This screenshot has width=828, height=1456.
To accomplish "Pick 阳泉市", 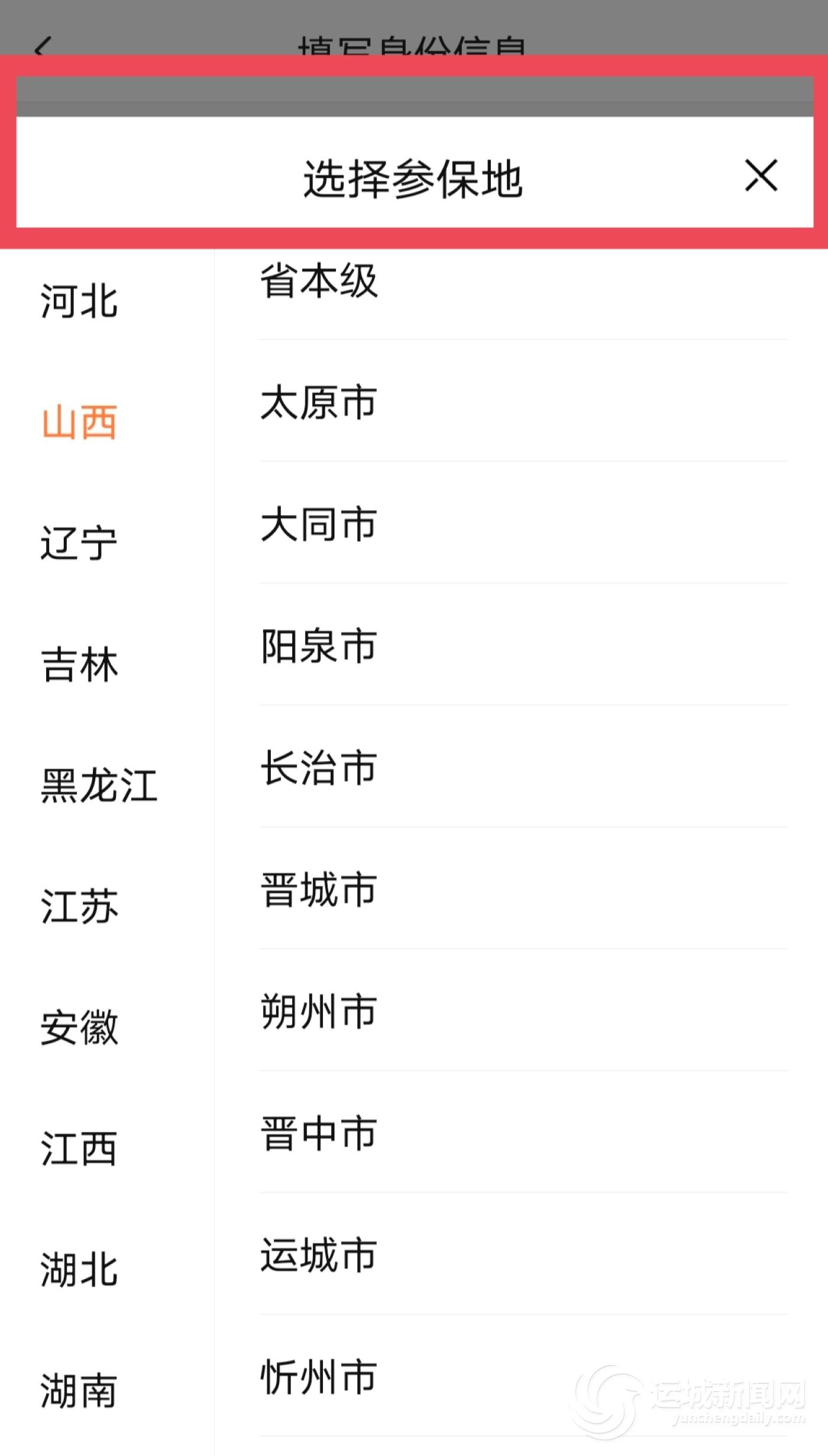I will tap(319, 646).
